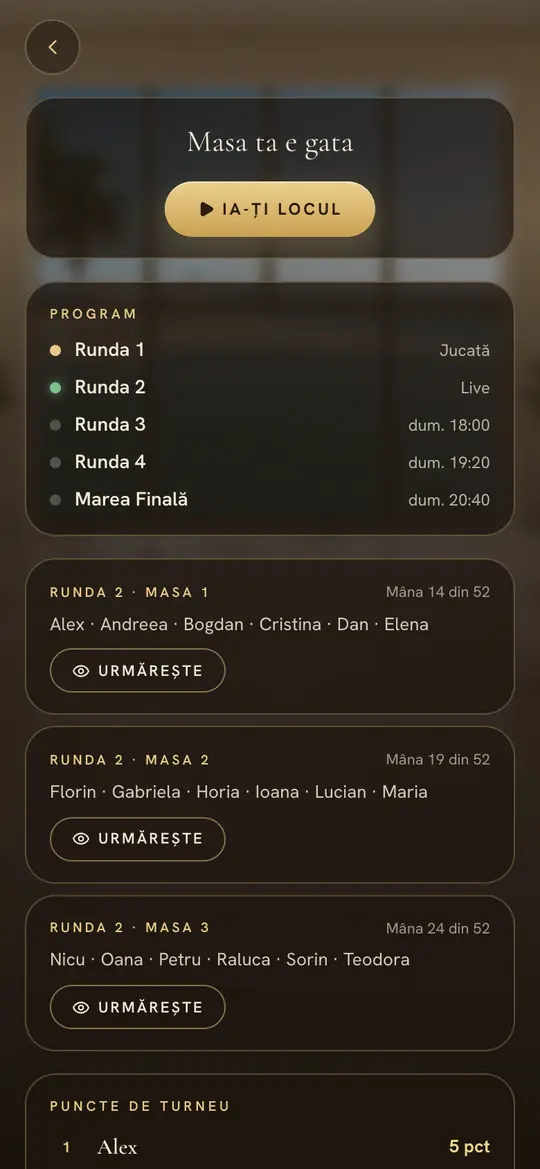Image resolution: width=540 pixels, height=1169 pixels.
Task: Tap the IA-ȚI LOCUL button
Action: tap(270, 209)
